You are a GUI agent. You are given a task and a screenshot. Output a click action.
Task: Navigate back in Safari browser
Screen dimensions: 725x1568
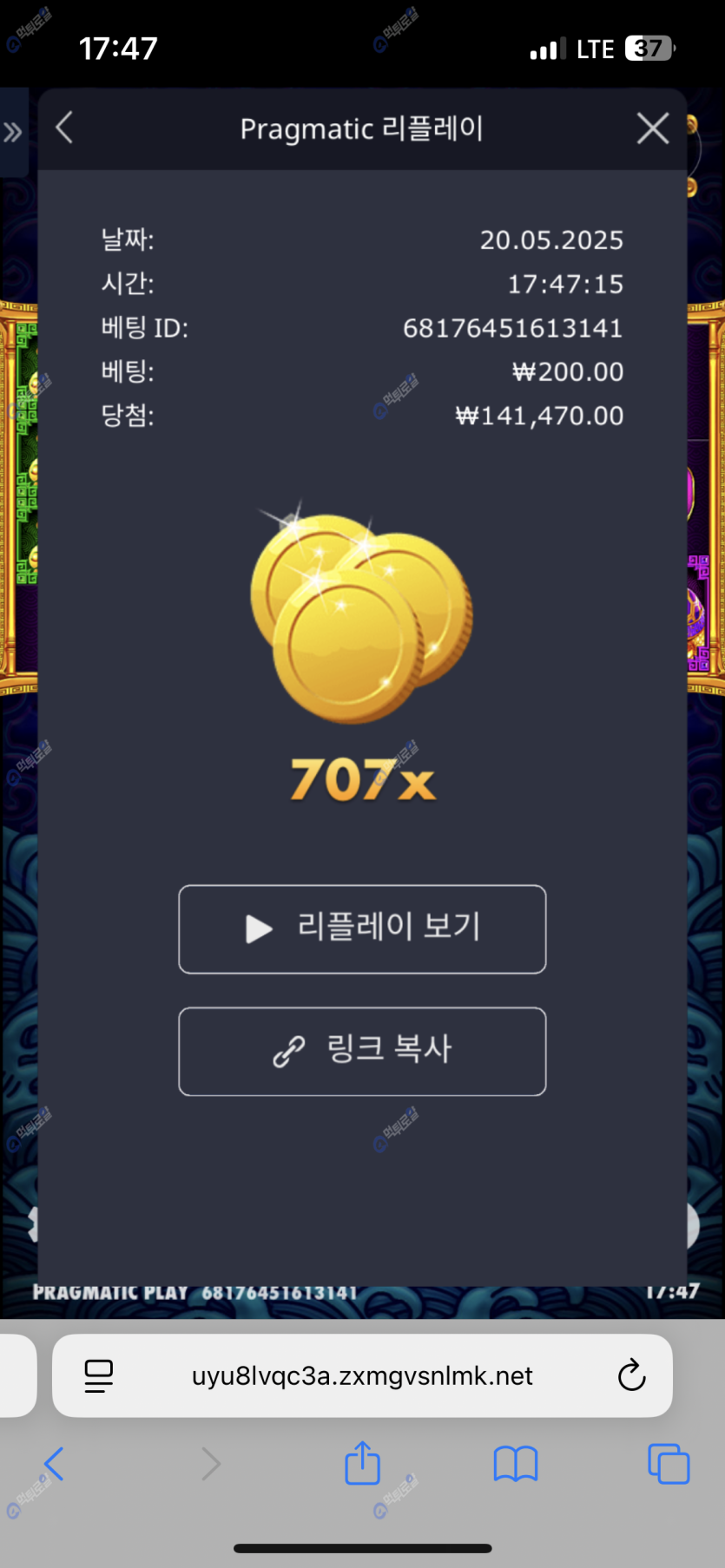pos(54,1464)
